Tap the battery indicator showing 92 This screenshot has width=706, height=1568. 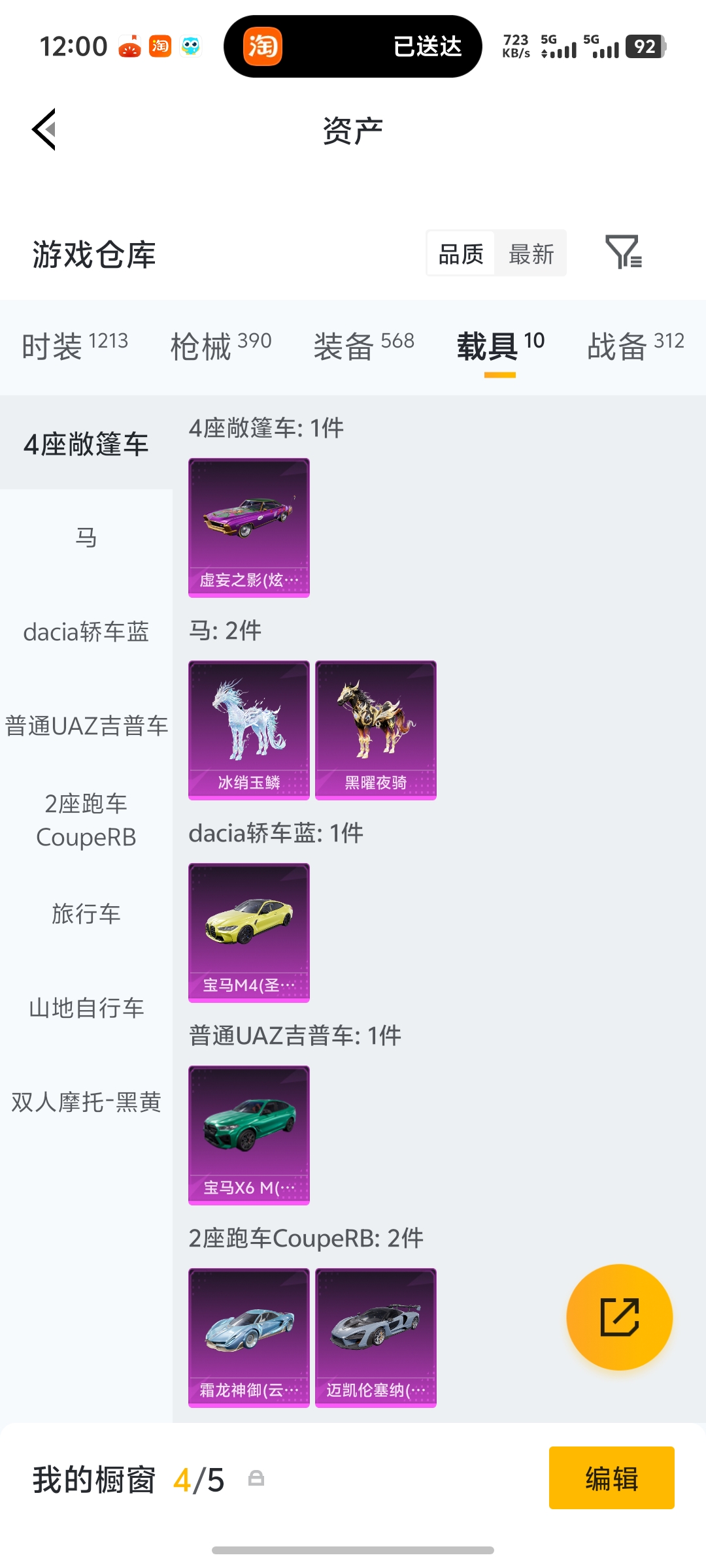(x=645, y=47)
